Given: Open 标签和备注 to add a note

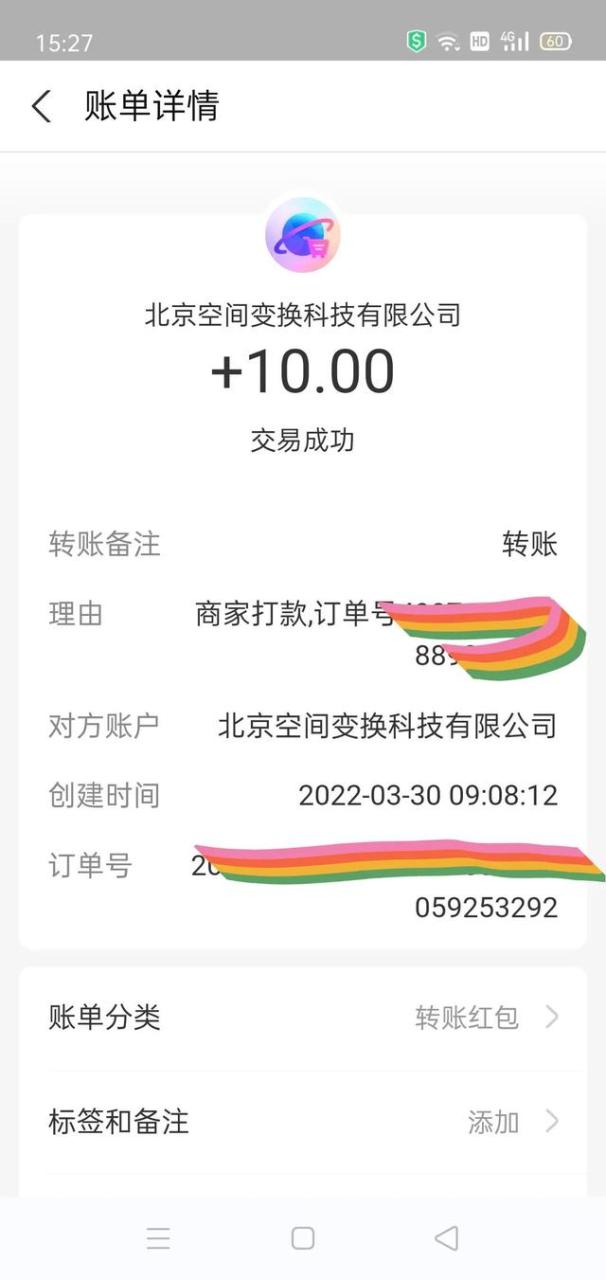Looking at the screenshot, I should (302, 1121).
